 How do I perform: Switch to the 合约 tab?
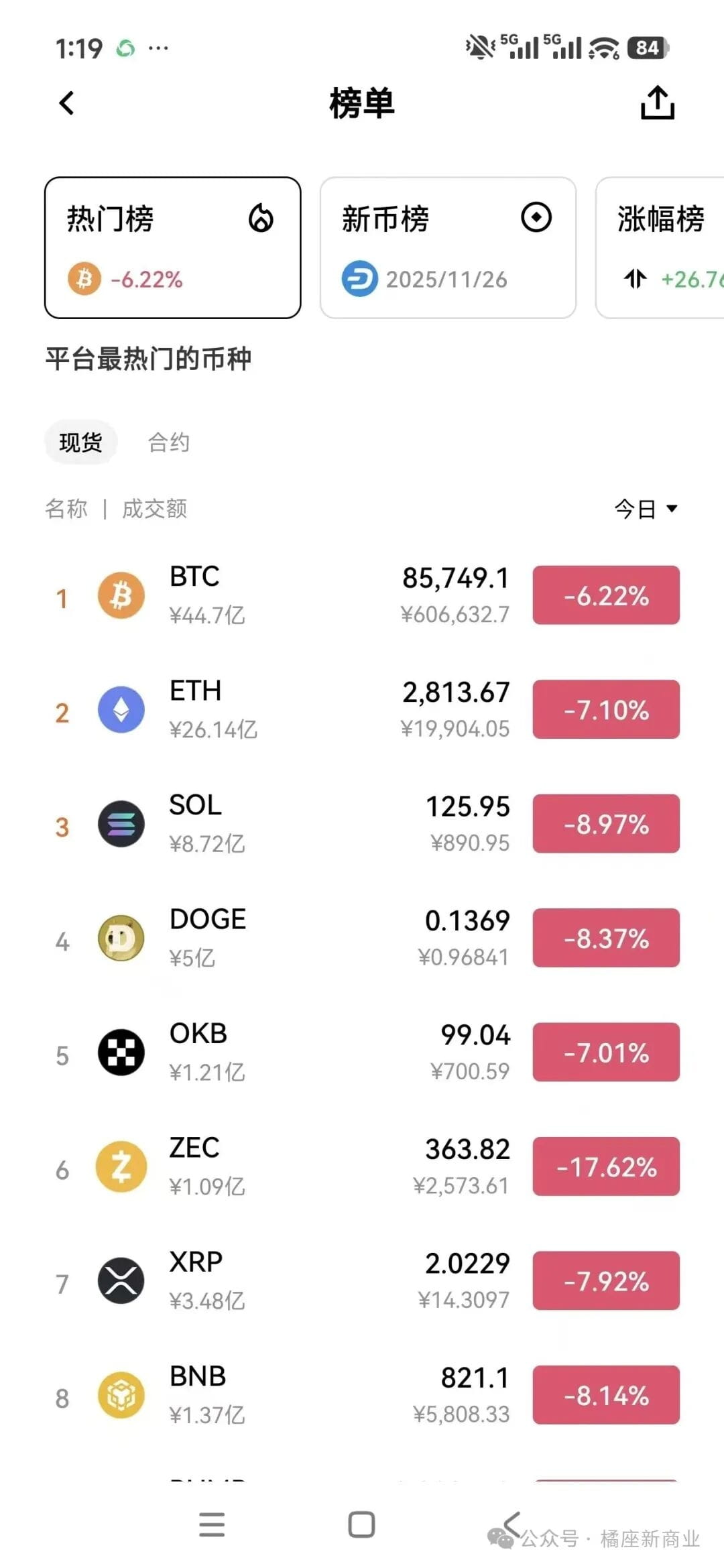pos(169,442)
